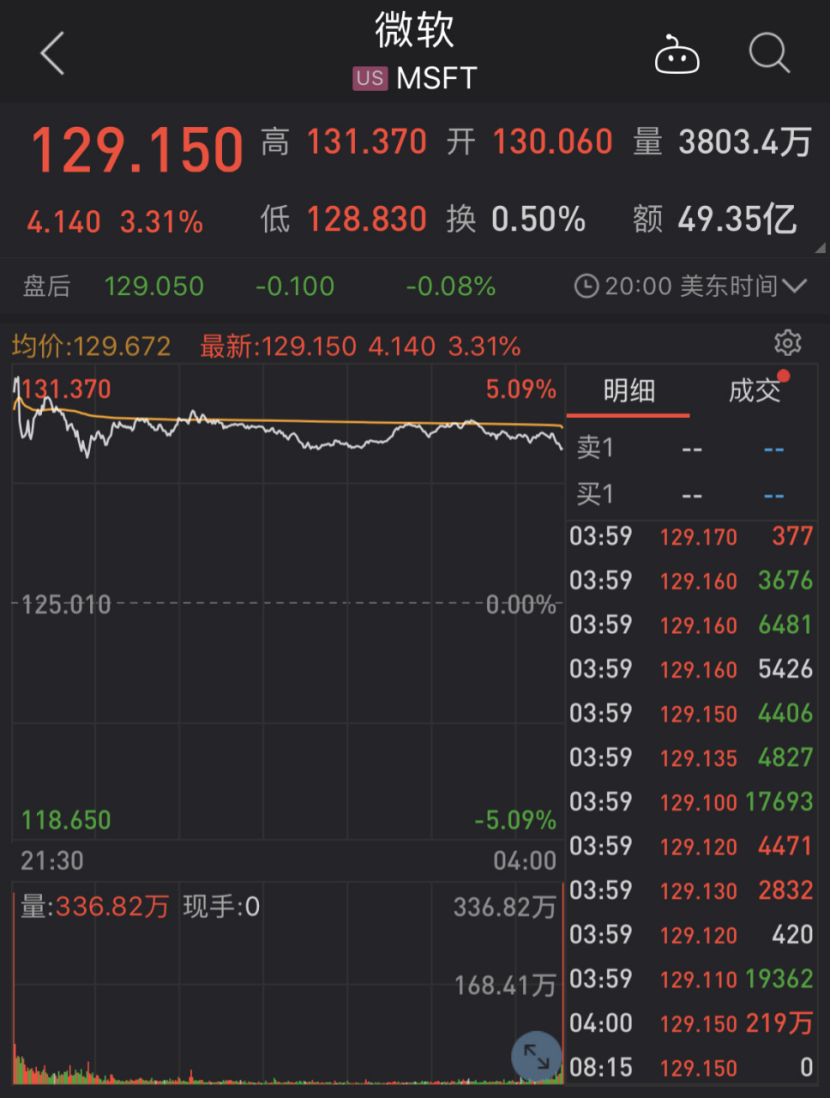Tap the clock icon beside 20:00
Screen dimensions: 831x1099
[x=588, y=285]
